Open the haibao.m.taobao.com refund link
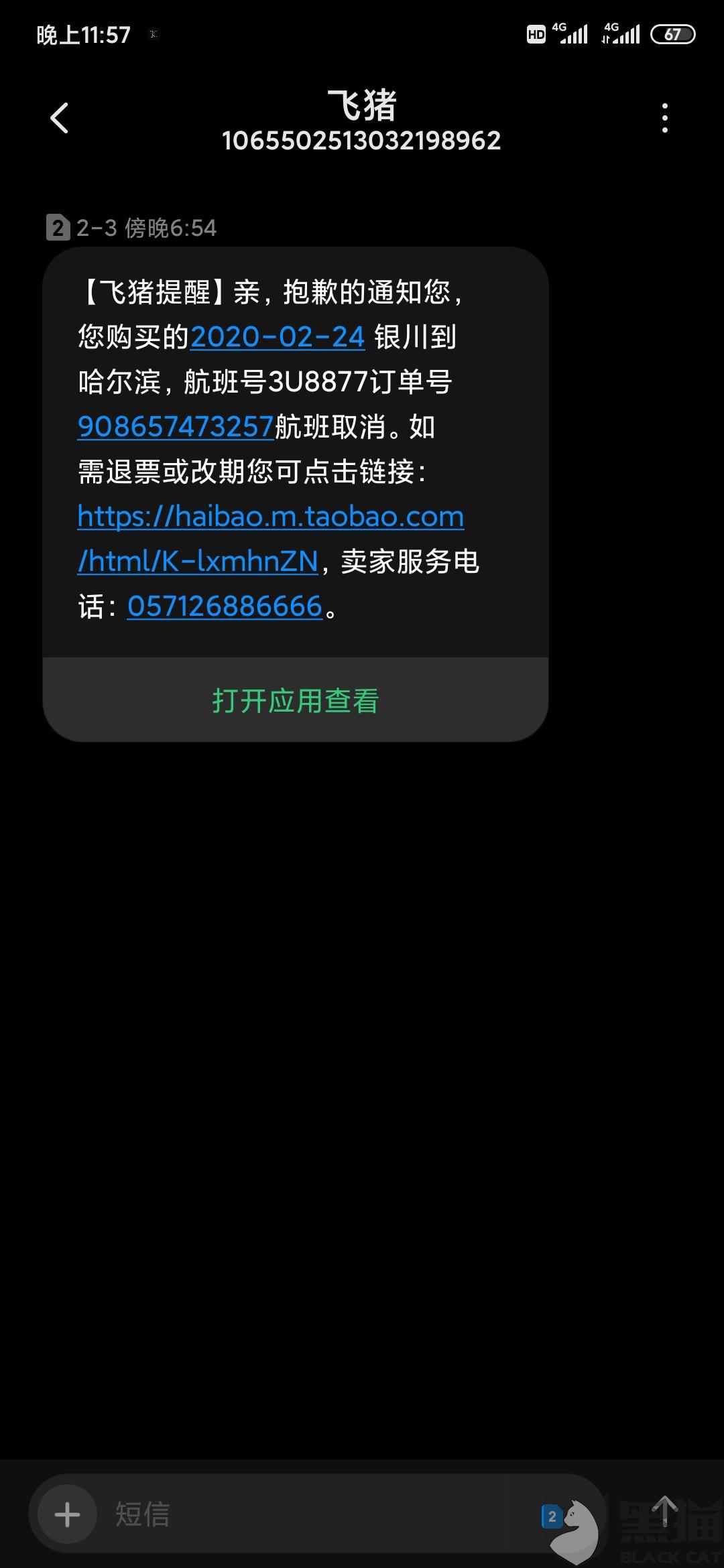The image size is (724, 1568). pyautogui.click(x=271, y=539)
